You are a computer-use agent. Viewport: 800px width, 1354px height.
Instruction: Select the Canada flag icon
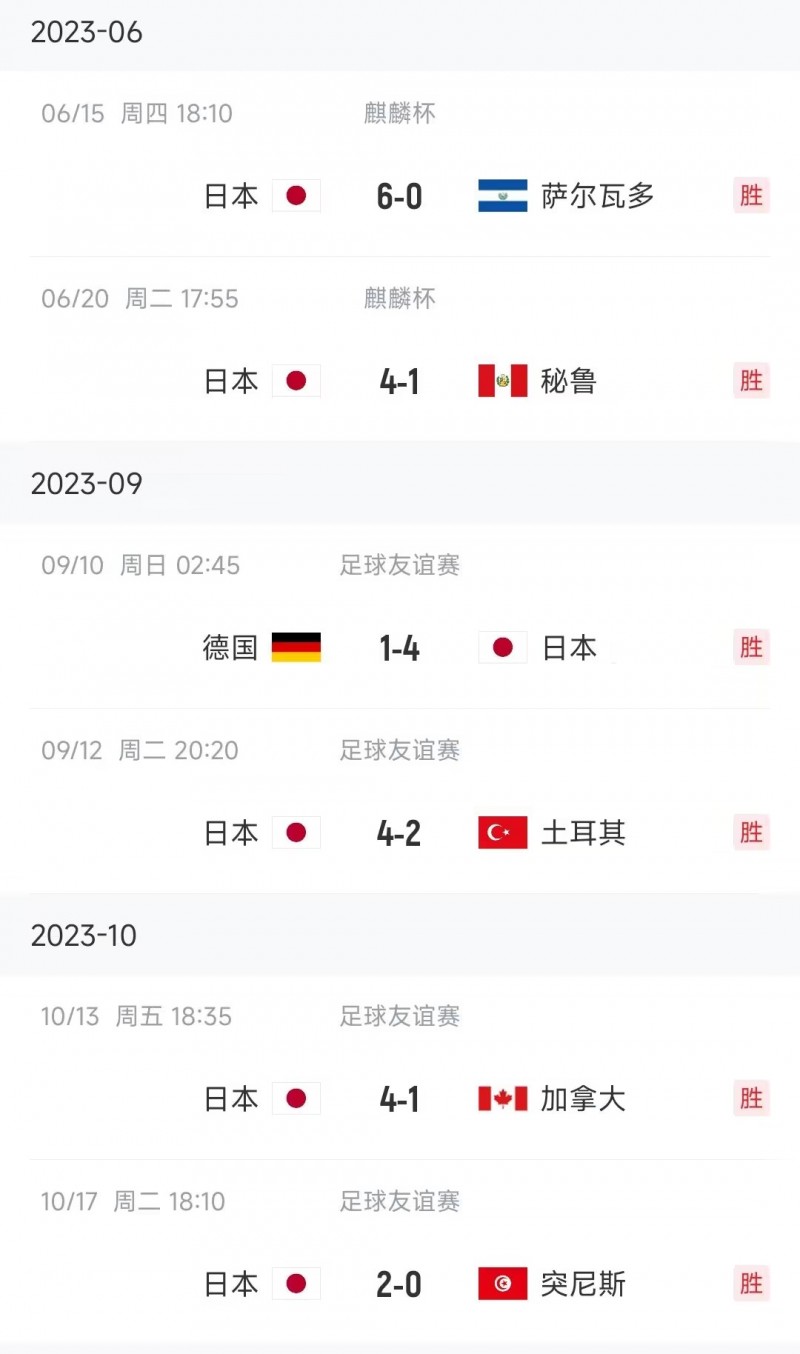pyautogui.click(x=503, y=1098)
